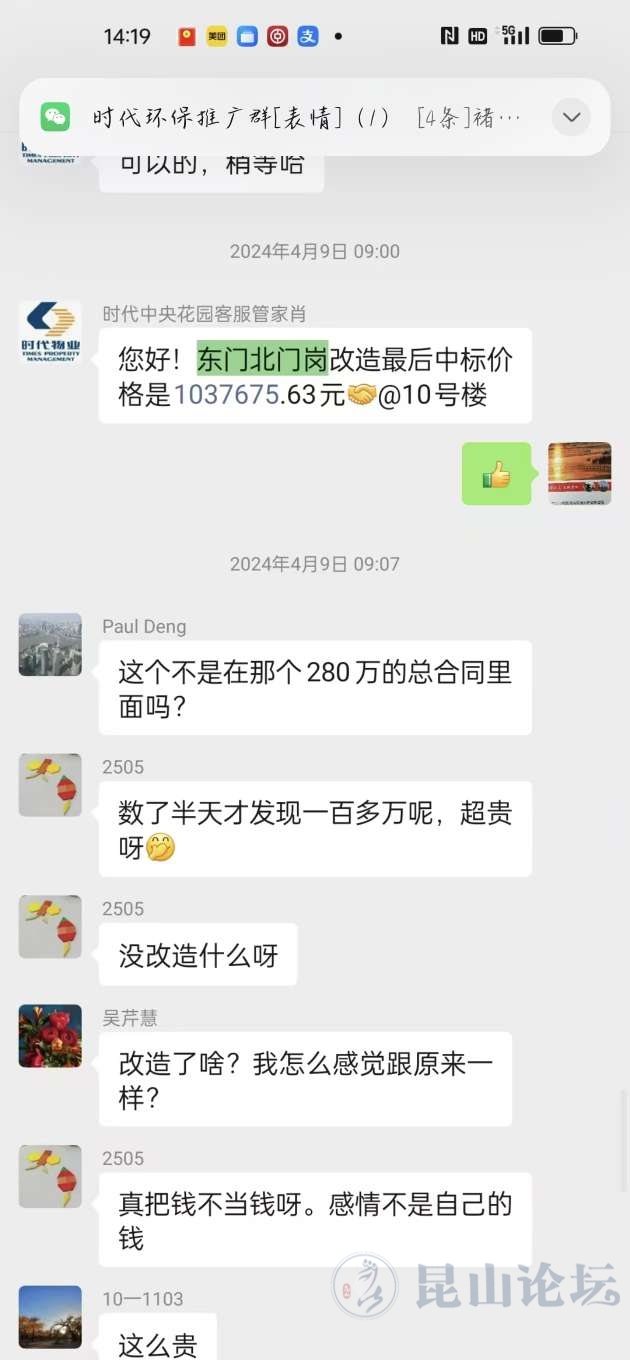Viewport: 630px width, 1360px height.
Task: Open your own avatar beside the thumbs-up message
Action: [x=580, y=474]
